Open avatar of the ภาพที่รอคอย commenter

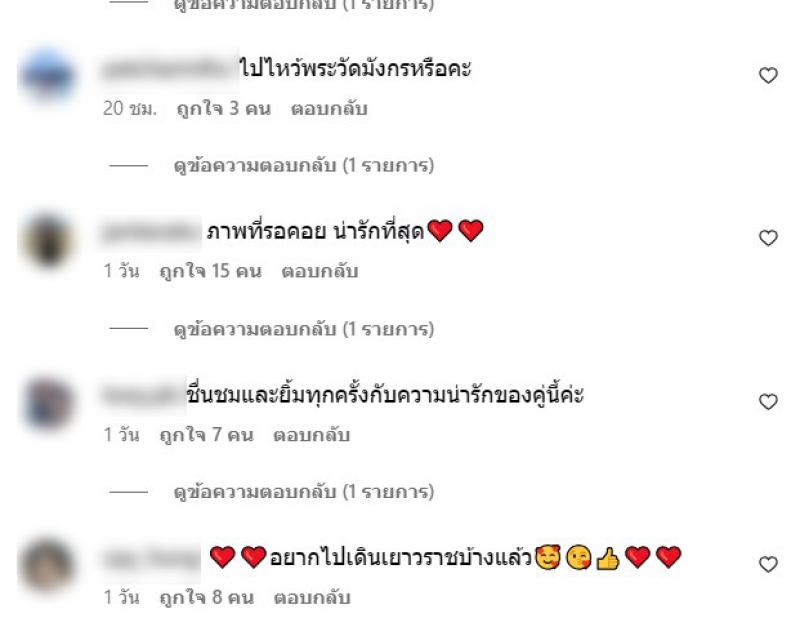pyautogui.click(x=47, y=241)
